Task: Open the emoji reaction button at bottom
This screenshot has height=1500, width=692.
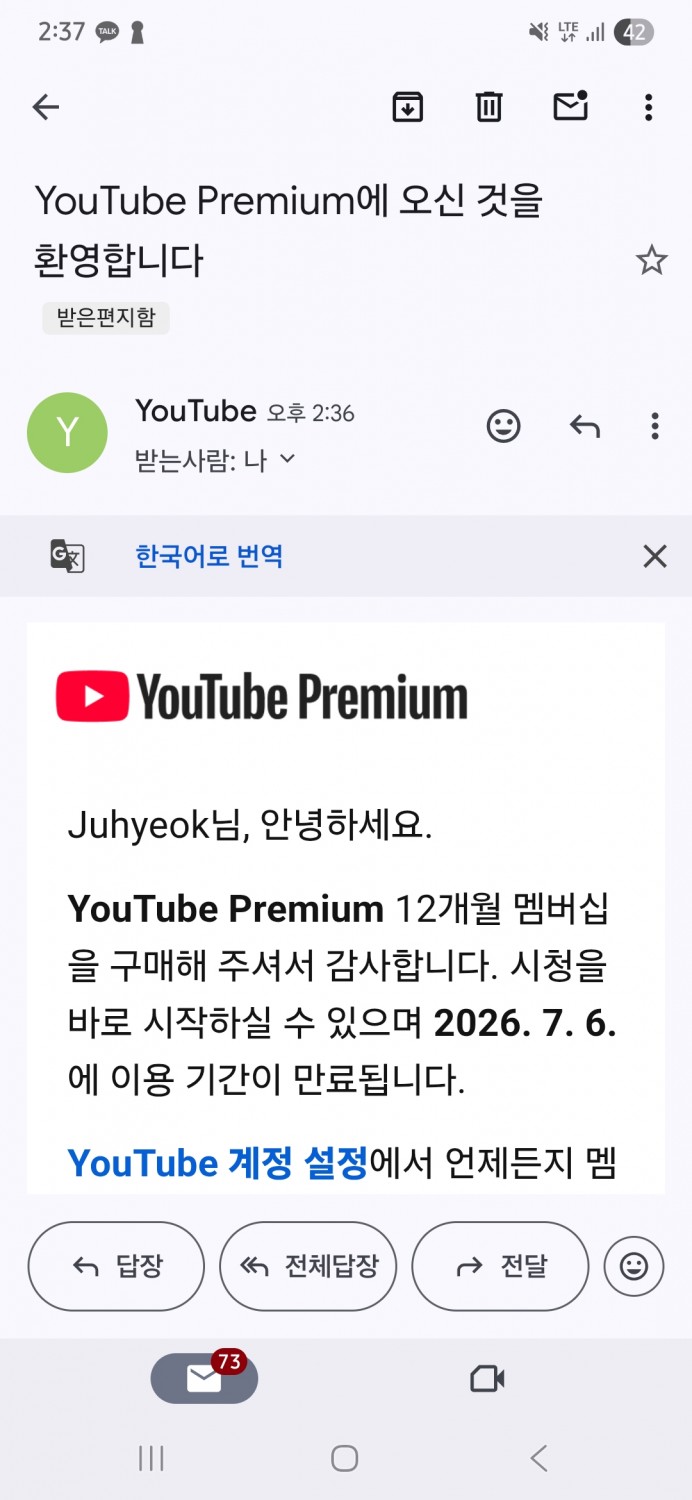Action: (x=634, y=1267)
